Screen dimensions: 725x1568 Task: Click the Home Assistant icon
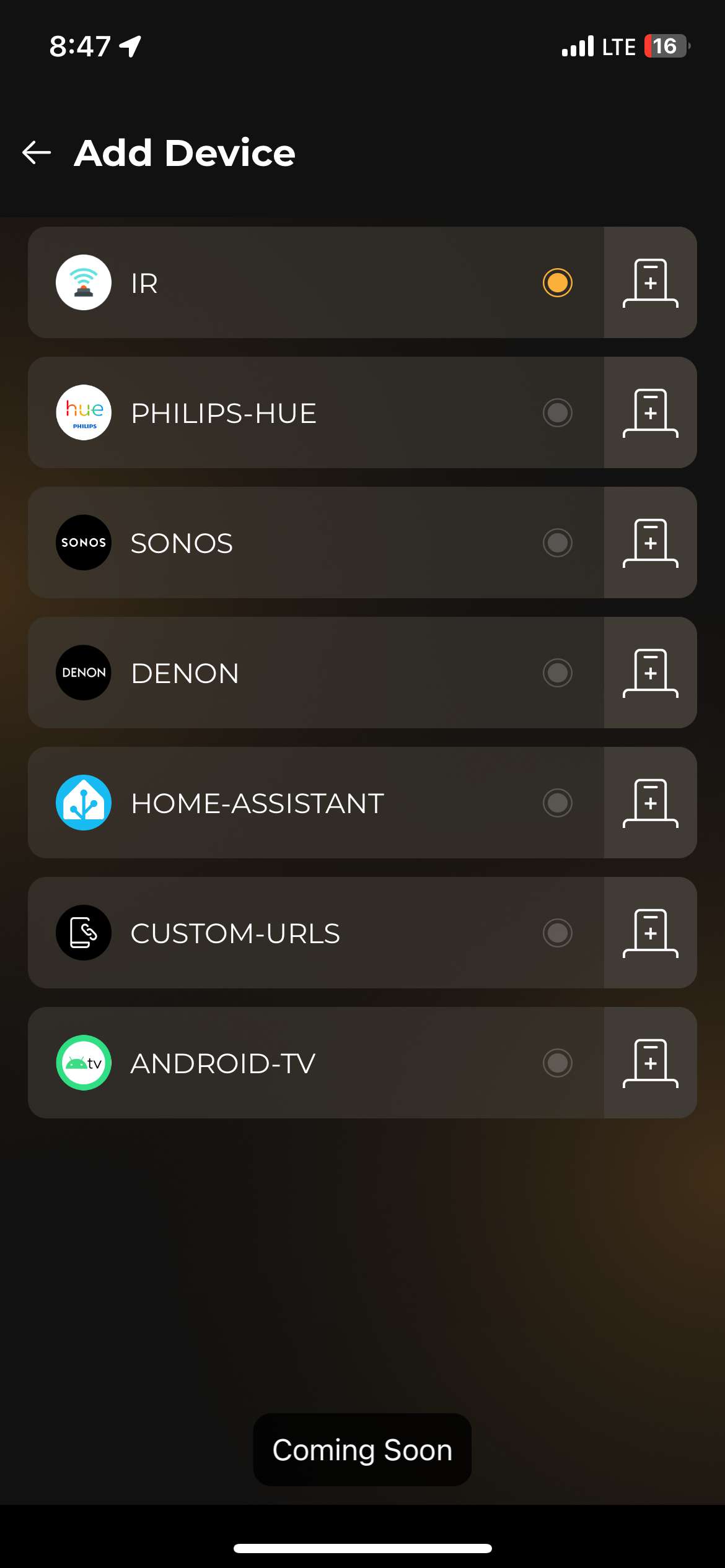pos(83,803)
